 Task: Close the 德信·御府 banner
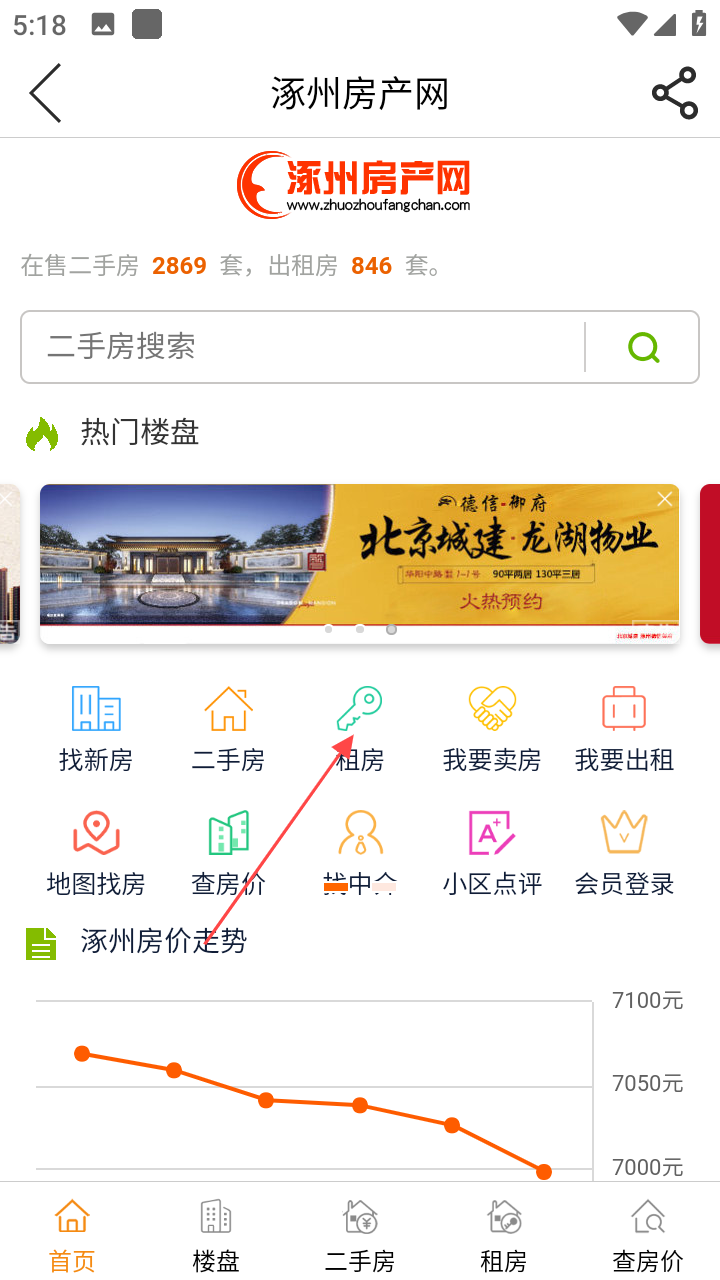[664, 499]
